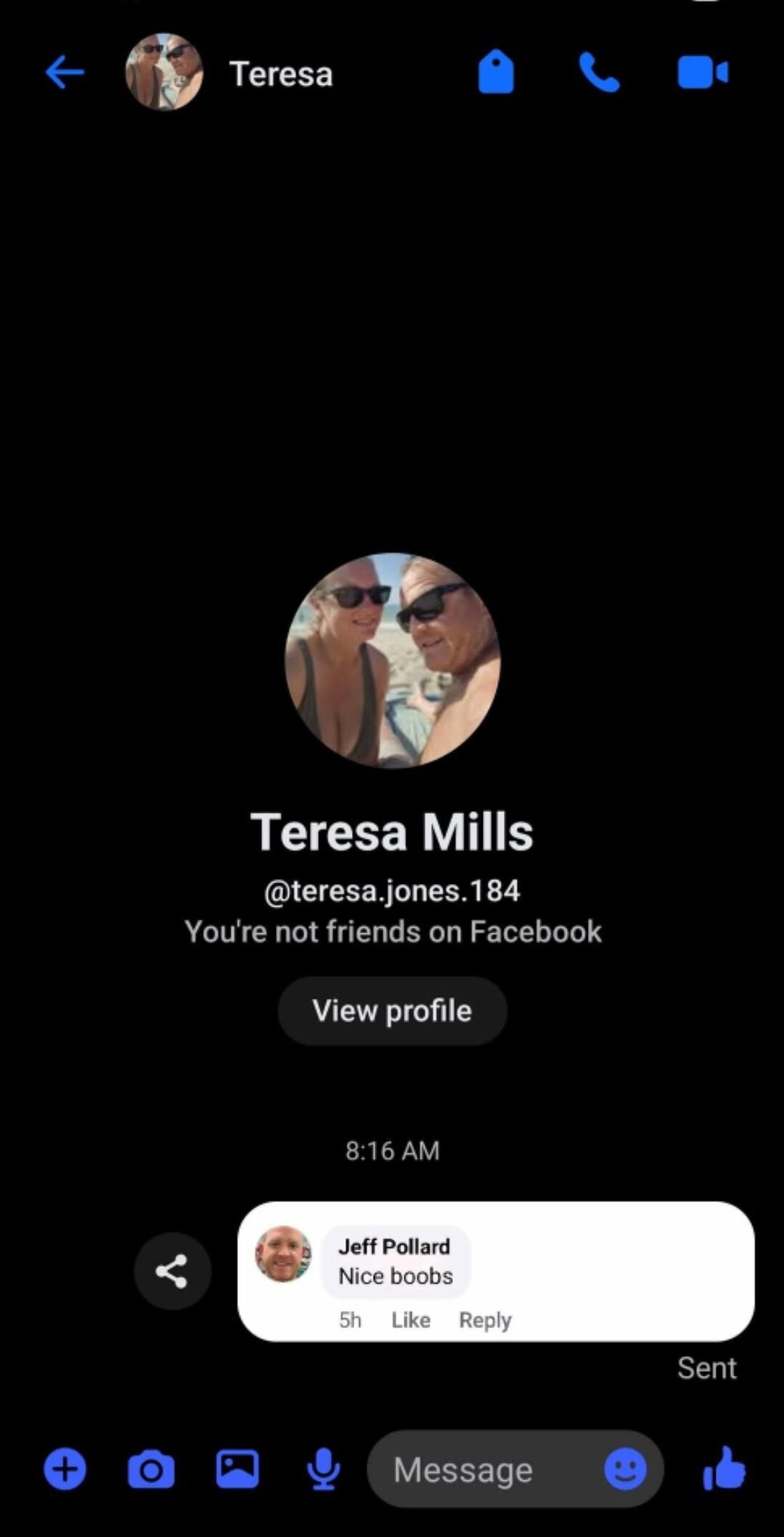Record a voice message with the microphone
This screenshot has height=1537, width=784.
(323, 1469)
